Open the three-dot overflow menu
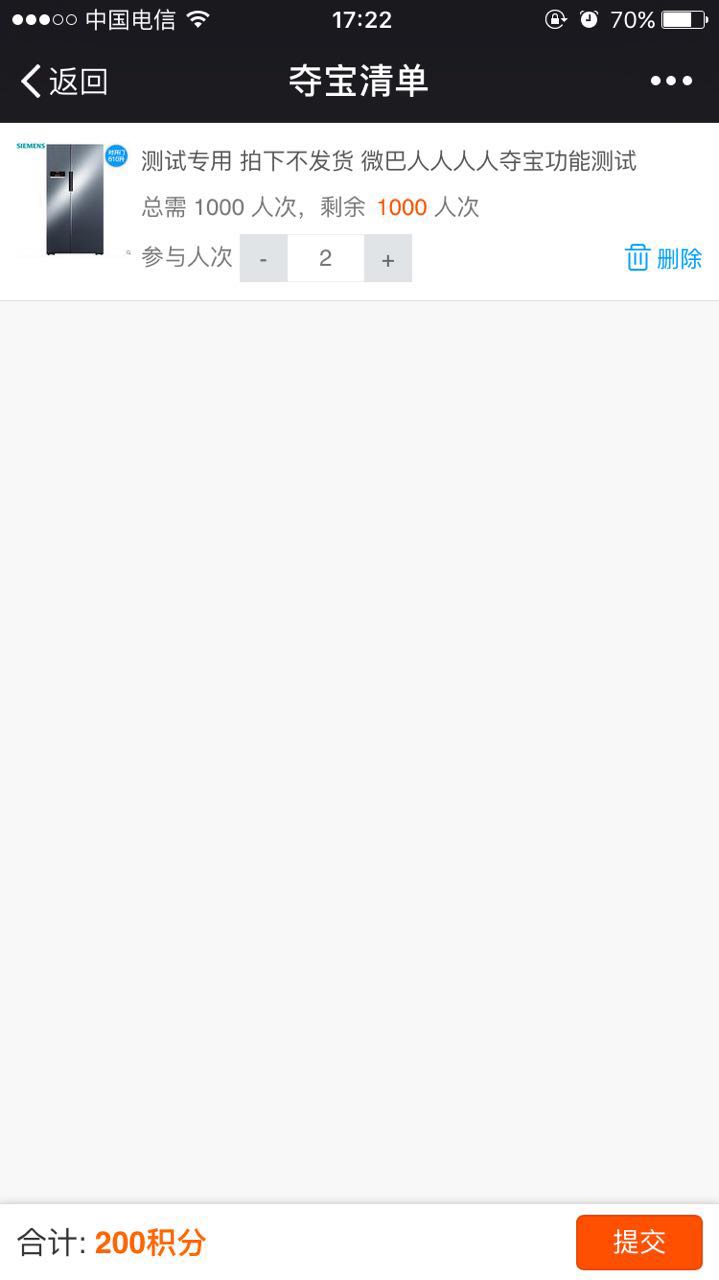 (671, 81)
